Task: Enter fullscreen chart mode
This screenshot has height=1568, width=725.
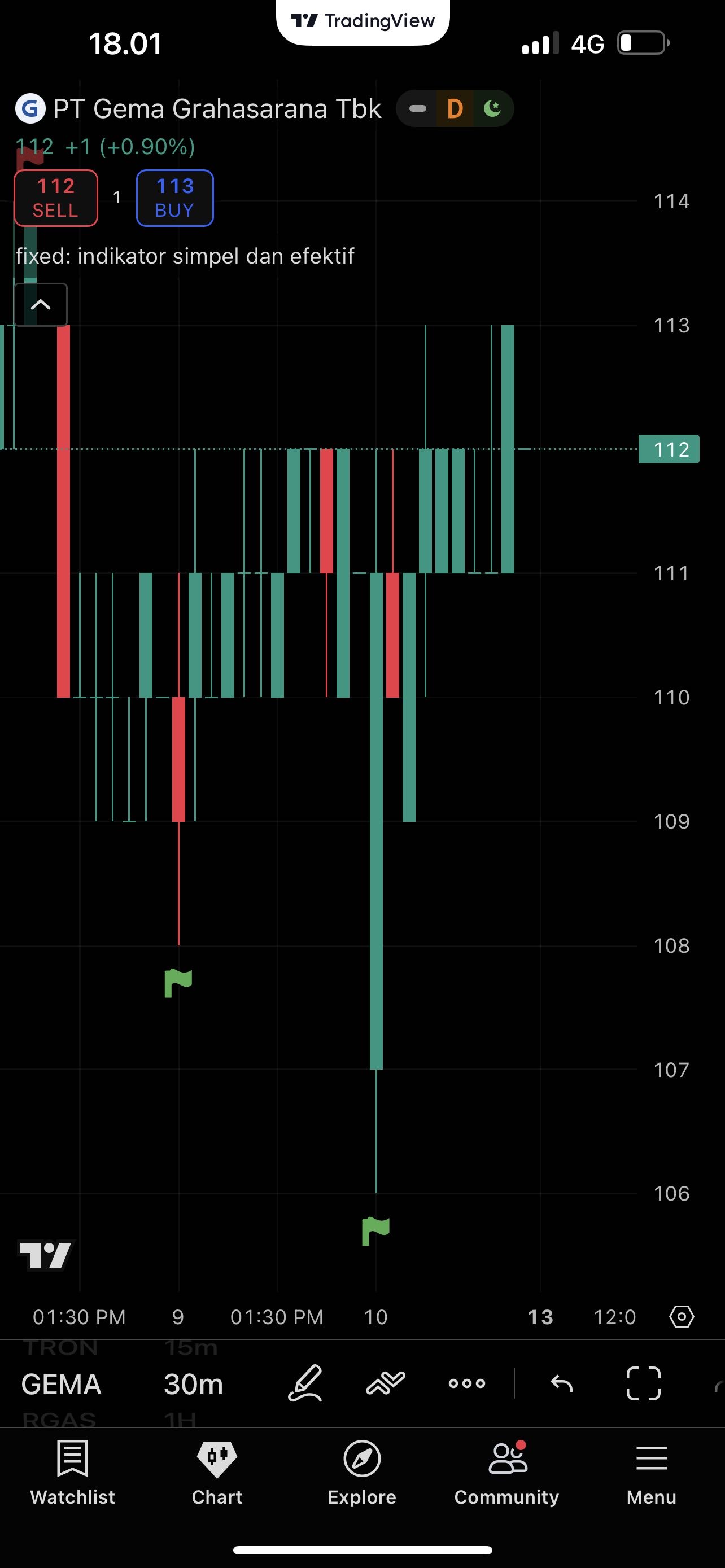Action: pos(644,1383)
